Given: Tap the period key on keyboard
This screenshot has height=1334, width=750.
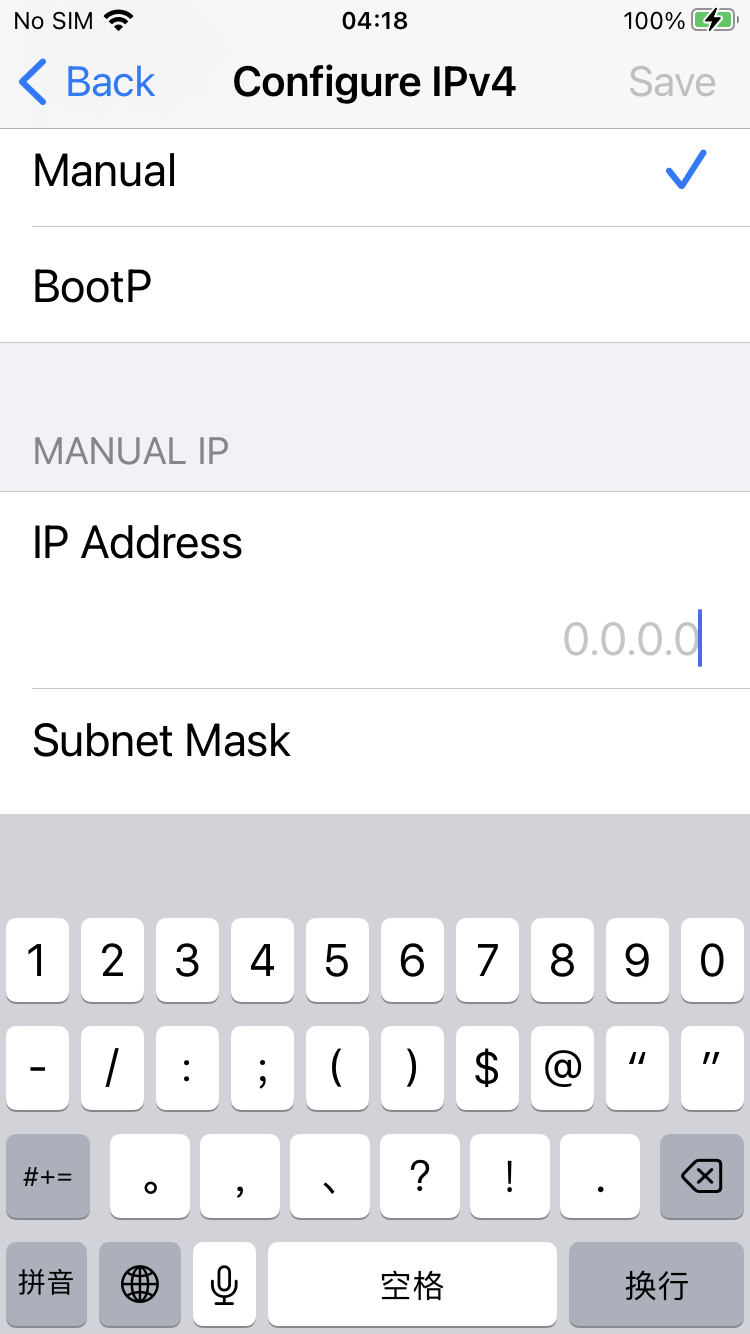Looking at the screenshot, I should coord(600,1176).
